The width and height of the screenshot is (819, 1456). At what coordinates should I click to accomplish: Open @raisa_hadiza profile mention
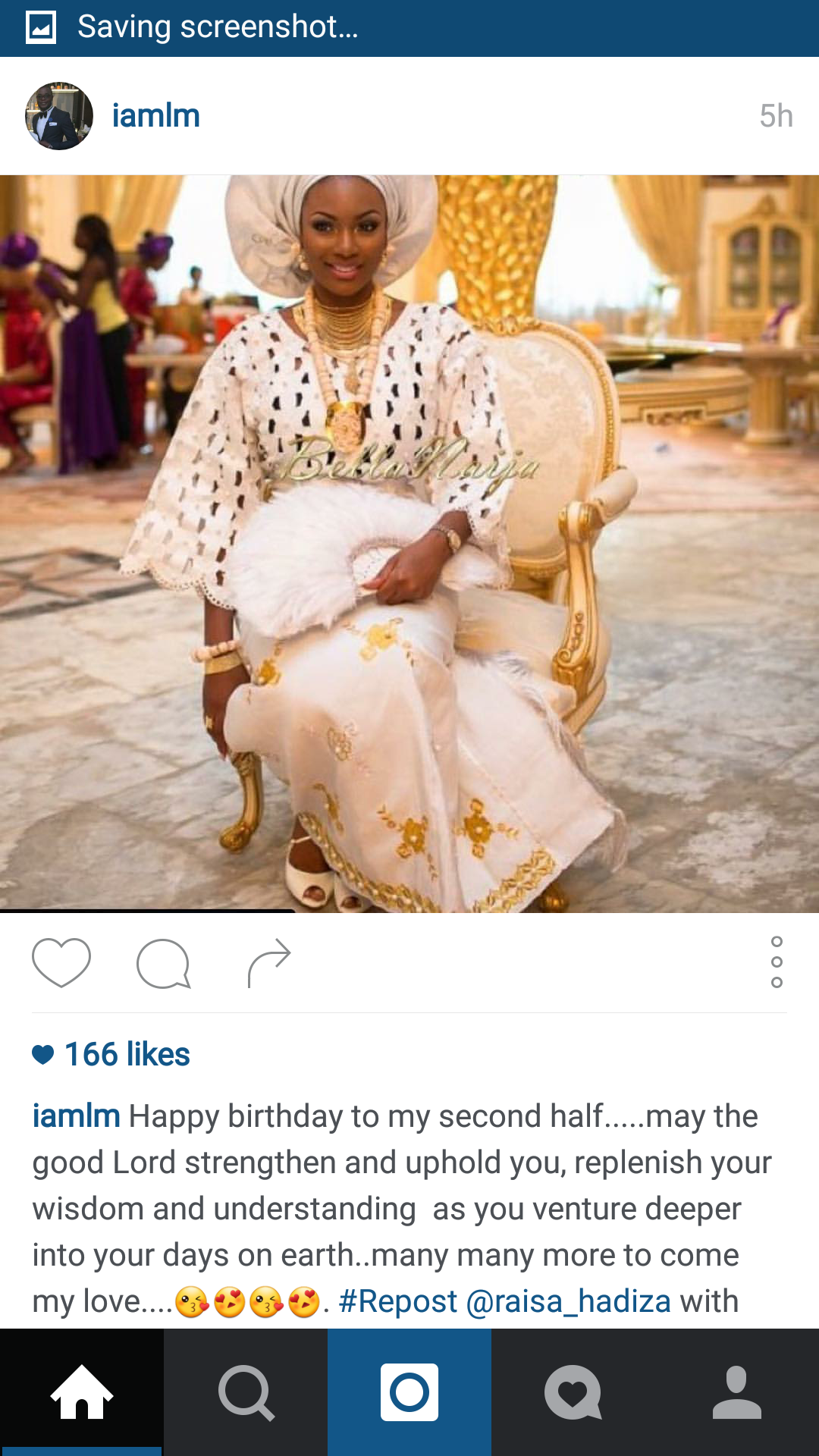[568, 1301]
